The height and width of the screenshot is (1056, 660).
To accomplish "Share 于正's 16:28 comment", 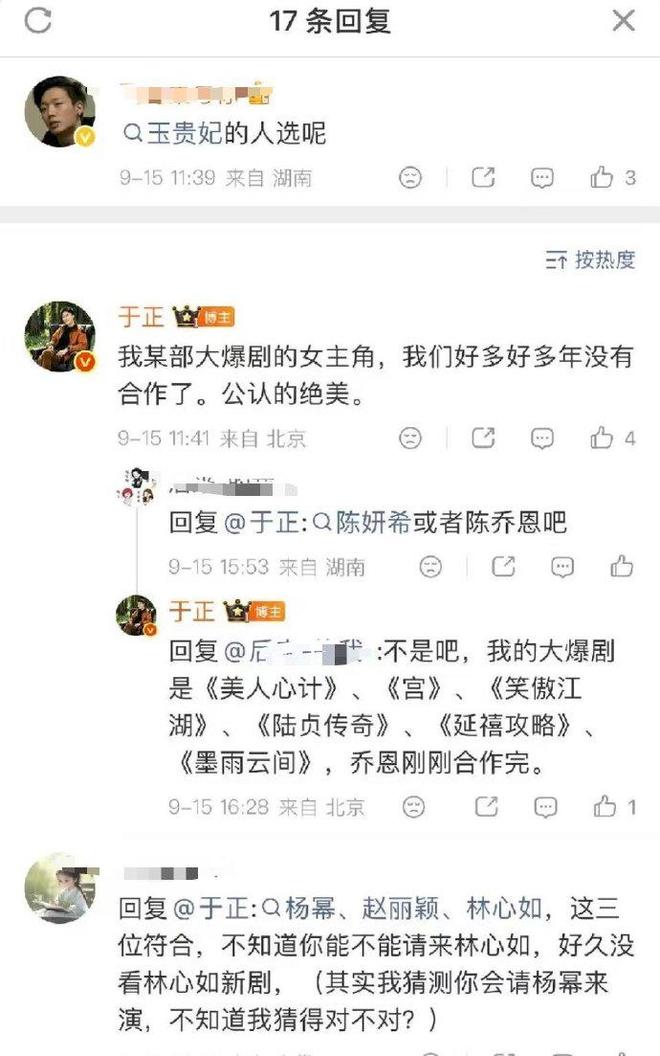I will [486, 806].
